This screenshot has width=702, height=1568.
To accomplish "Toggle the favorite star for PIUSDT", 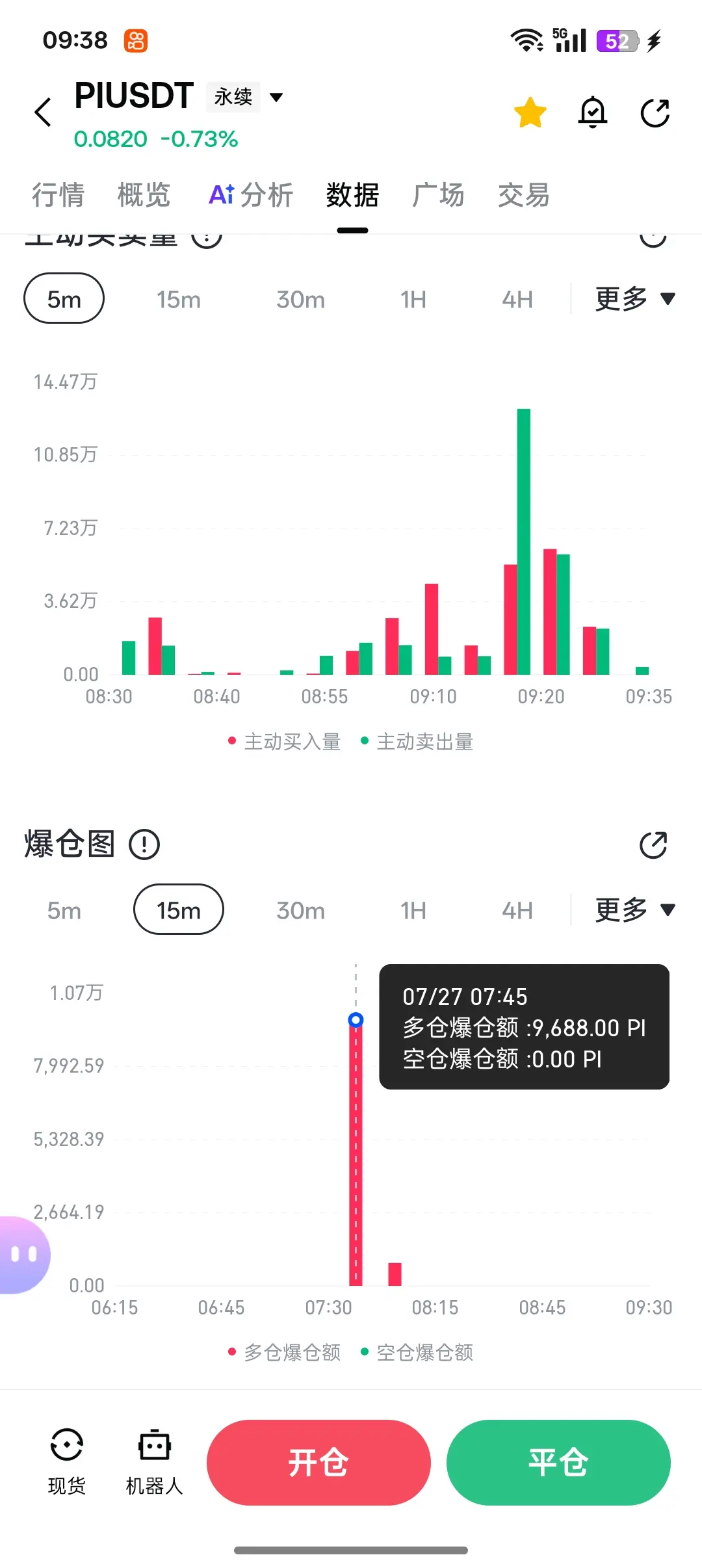I will 530,112.
